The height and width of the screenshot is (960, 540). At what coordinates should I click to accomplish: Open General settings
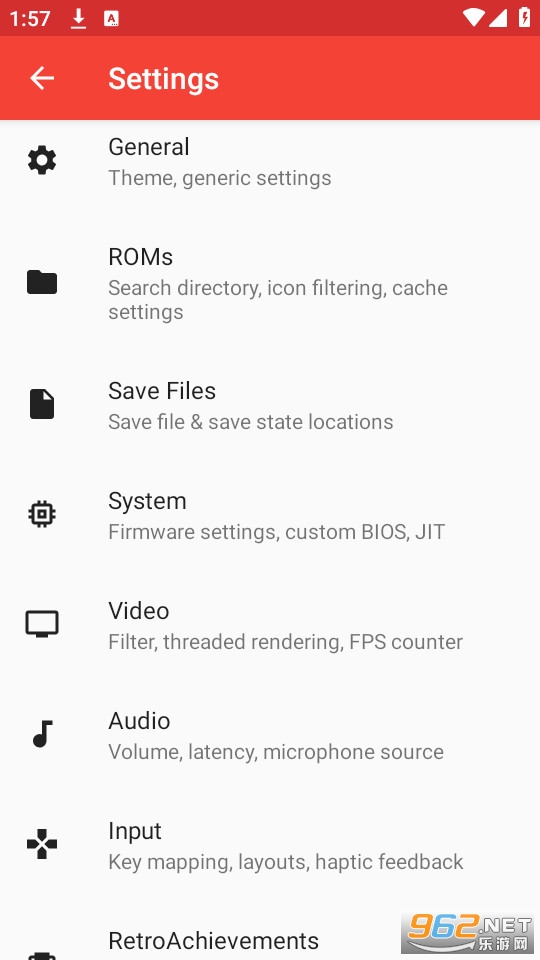pyautogui.click(x=270, y=162)
